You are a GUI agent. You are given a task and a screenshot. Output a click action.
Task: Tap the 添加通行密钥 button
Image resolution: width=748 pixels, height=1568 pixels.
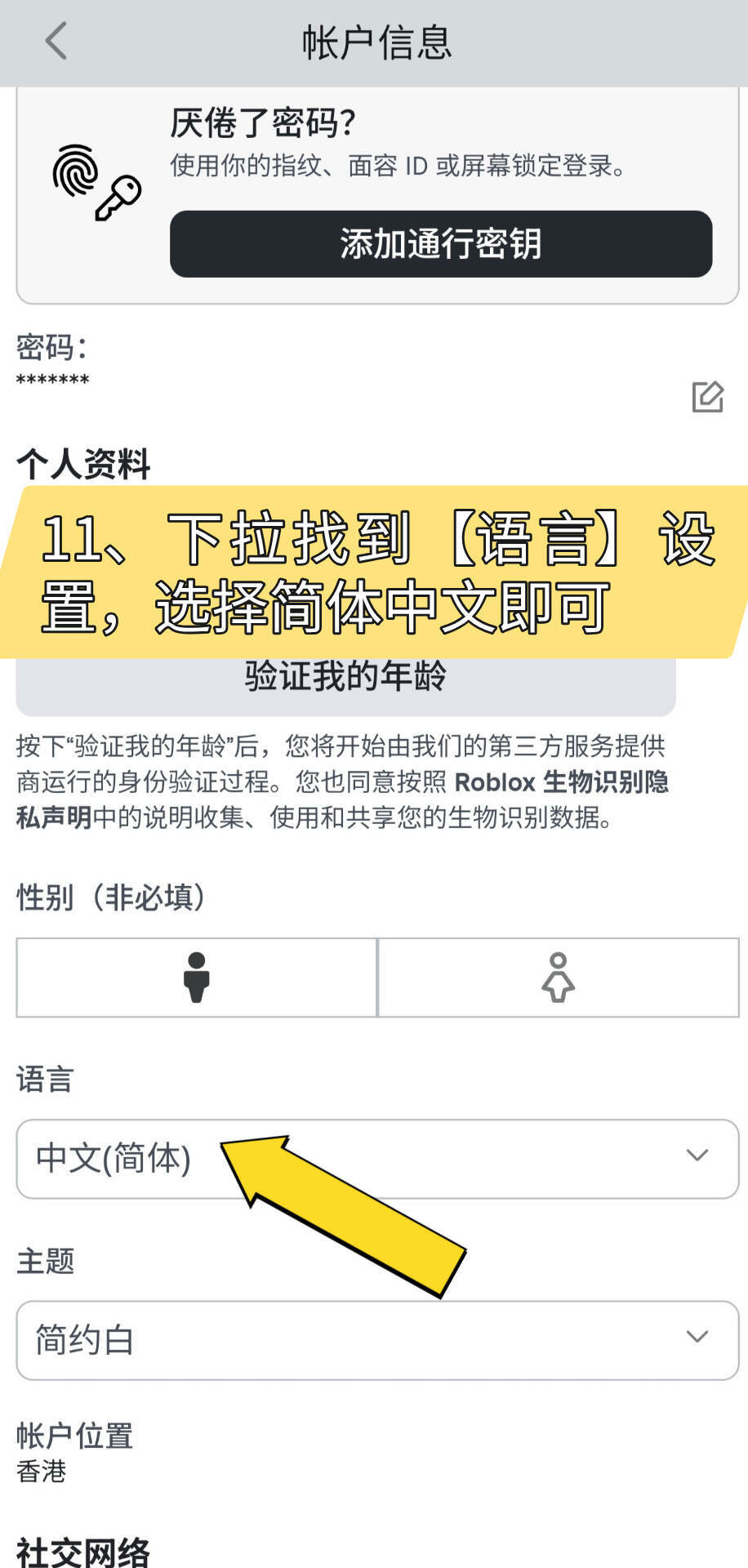coord(441,243)
